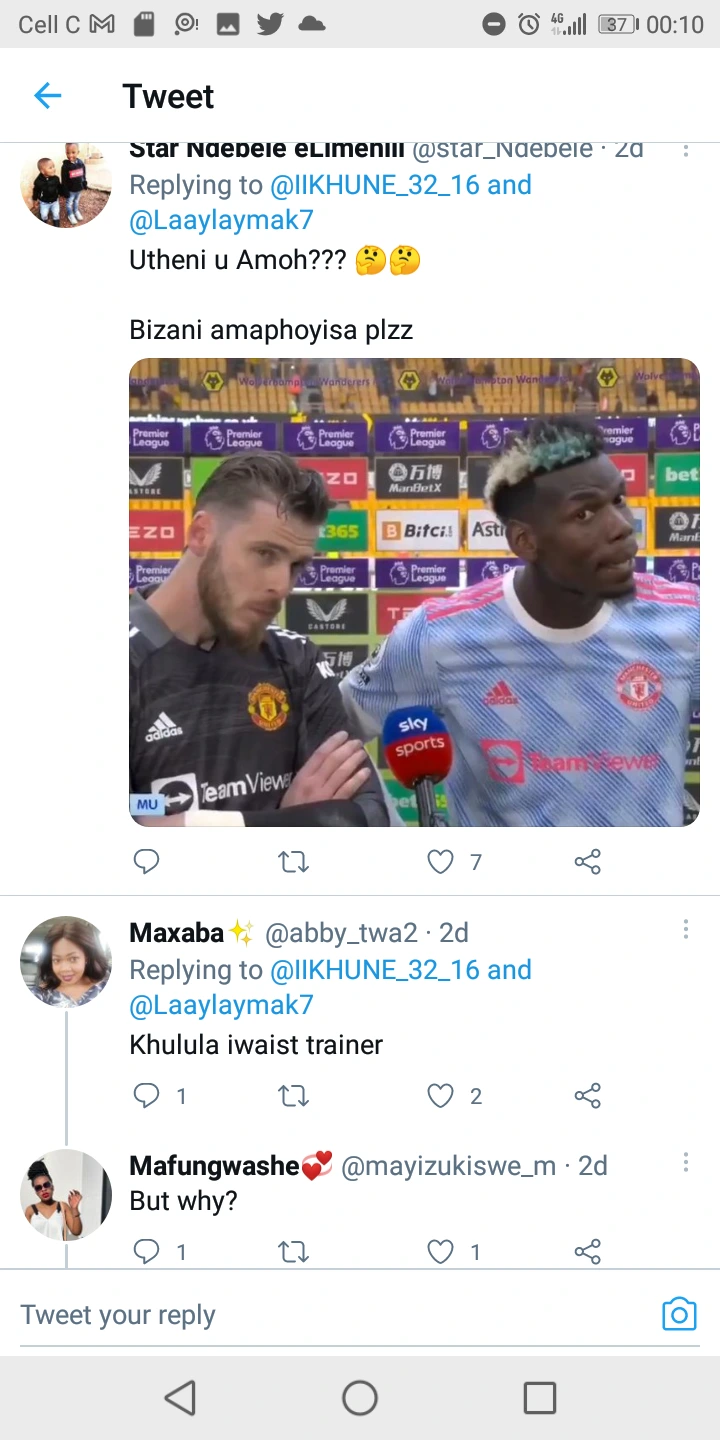
Task: Open overflow menu on Maxaba's tweet
Action: click(x=686, y=929)
